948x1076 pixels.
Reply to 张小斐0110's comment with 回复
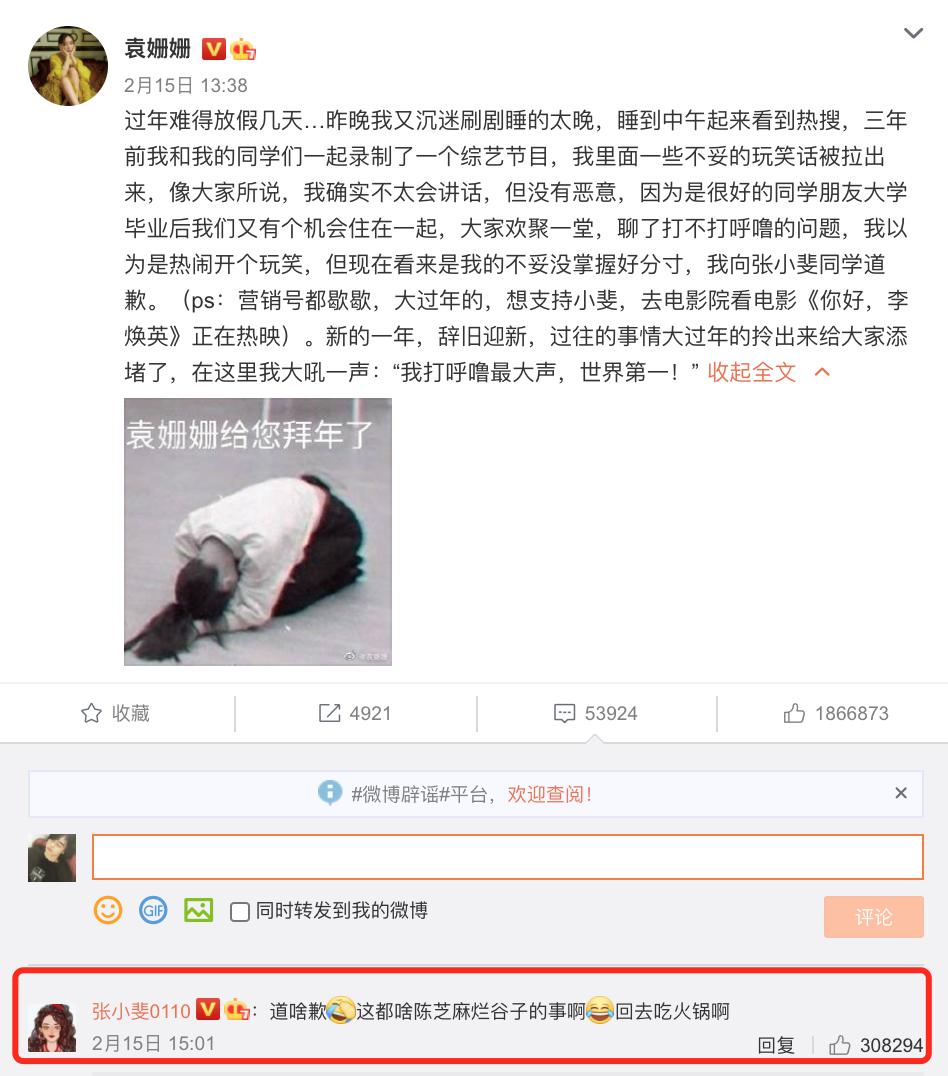776,1045
